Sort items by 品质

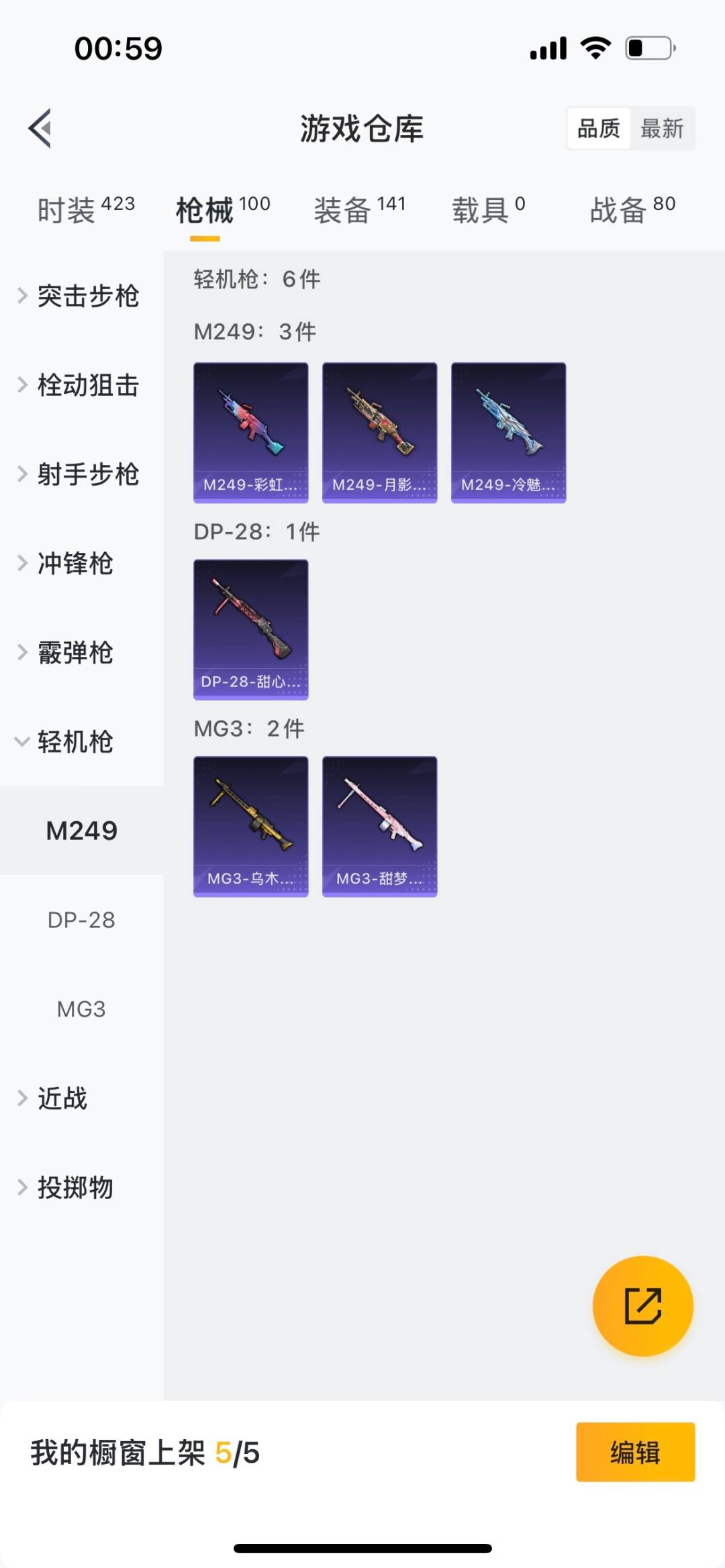[x=599, y=128]
